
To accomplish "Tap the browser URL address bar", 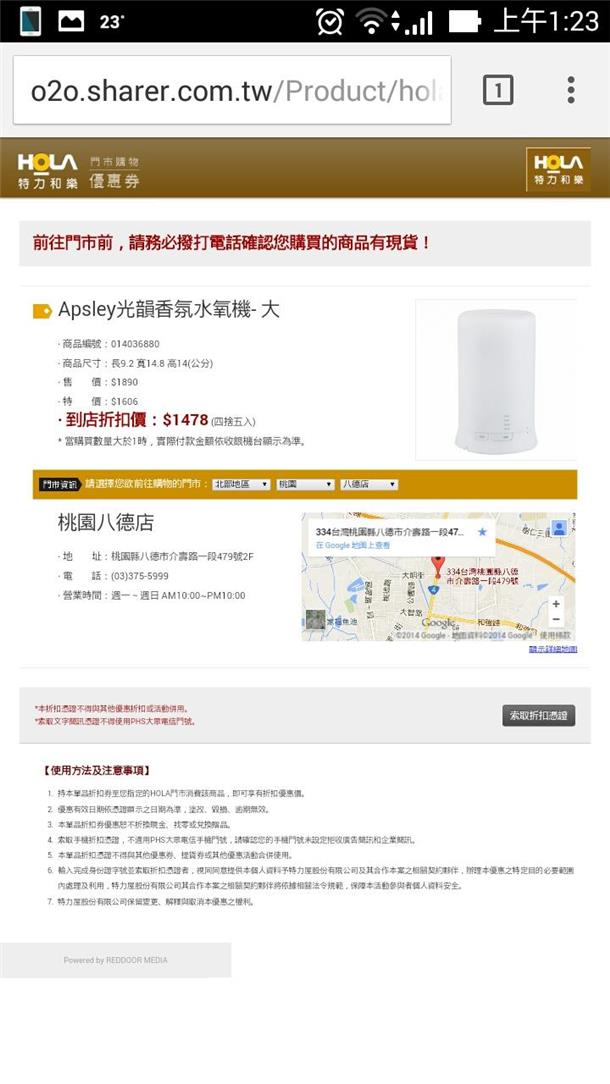I will click(x=232, y=91).
